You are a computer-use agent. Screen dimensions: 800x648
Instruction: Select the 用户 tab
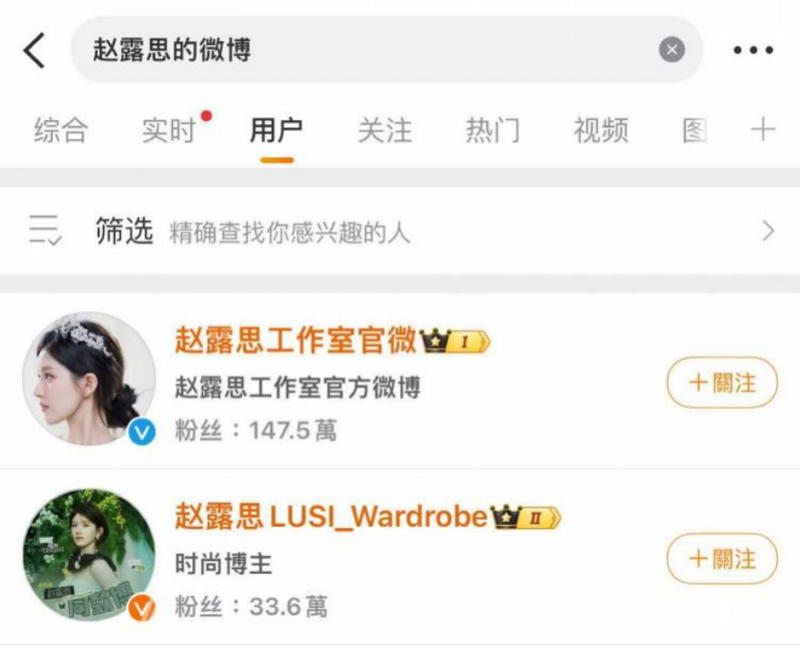276,130
